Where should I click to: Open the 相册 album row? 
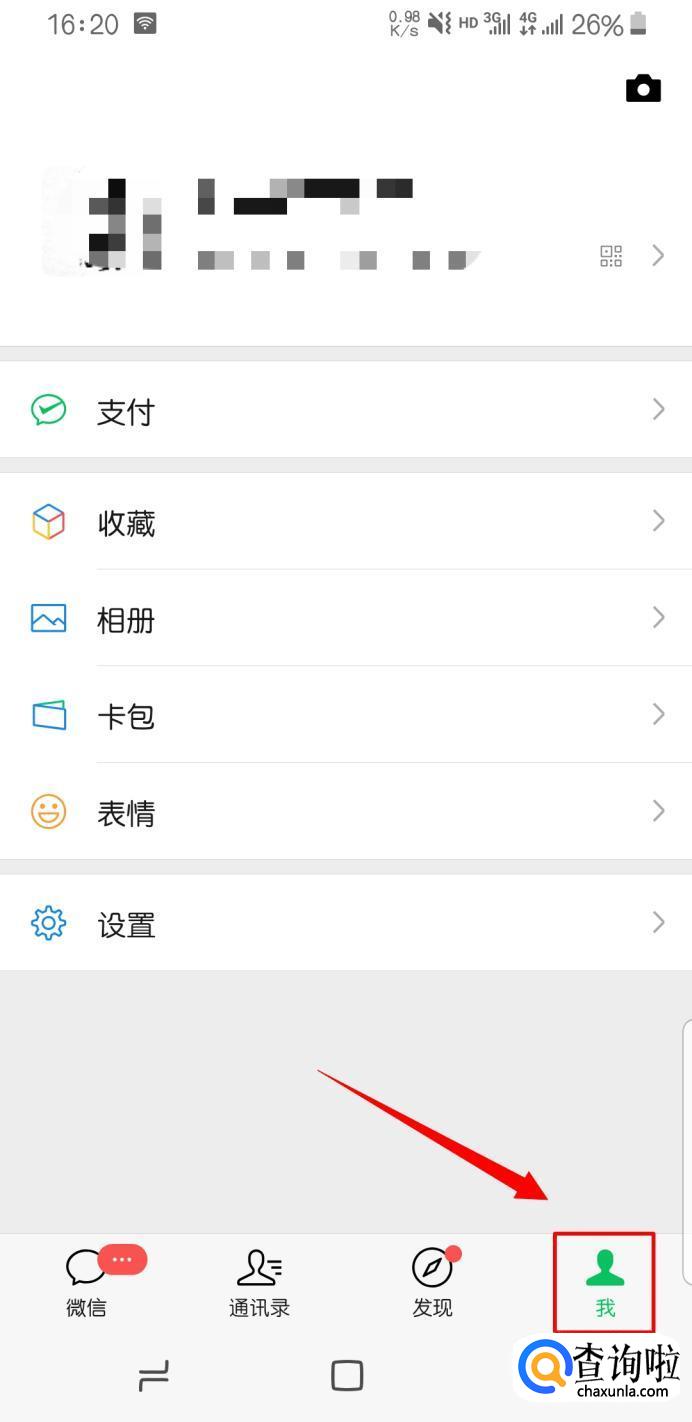coord(345,619)
